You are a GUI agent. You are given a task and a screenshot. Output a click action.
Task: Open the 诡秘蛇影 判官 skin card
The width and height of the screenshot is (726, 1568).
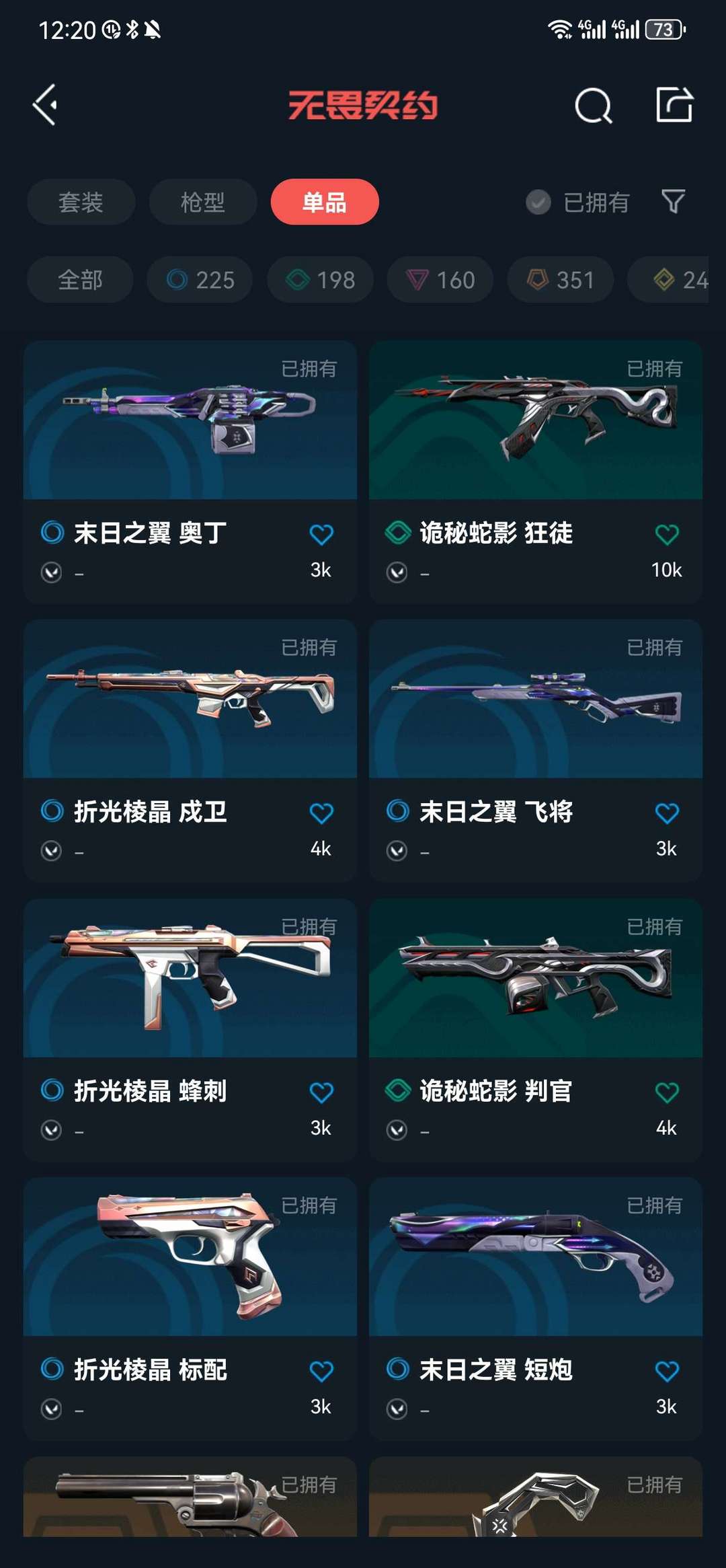coord(536,1030)
